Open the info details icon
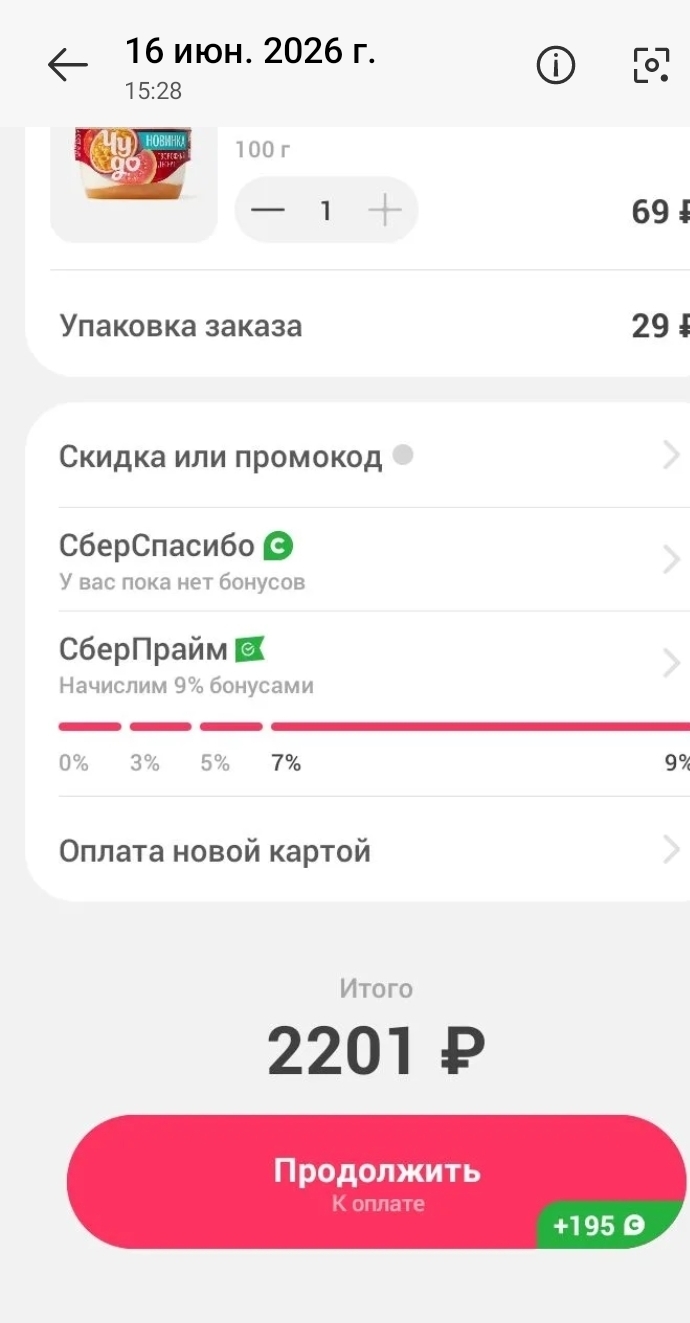690x1323 pixels. [x=556, y=66]
